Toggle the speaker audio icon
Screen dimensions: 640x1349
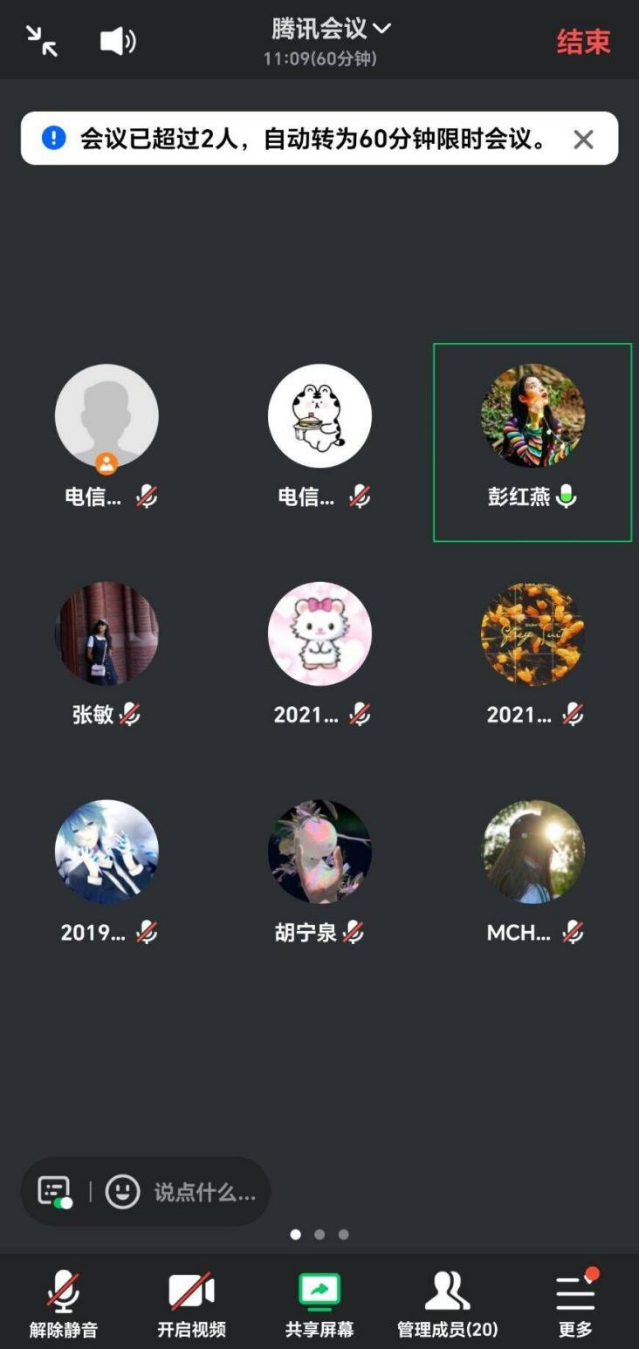coord(118,41)
